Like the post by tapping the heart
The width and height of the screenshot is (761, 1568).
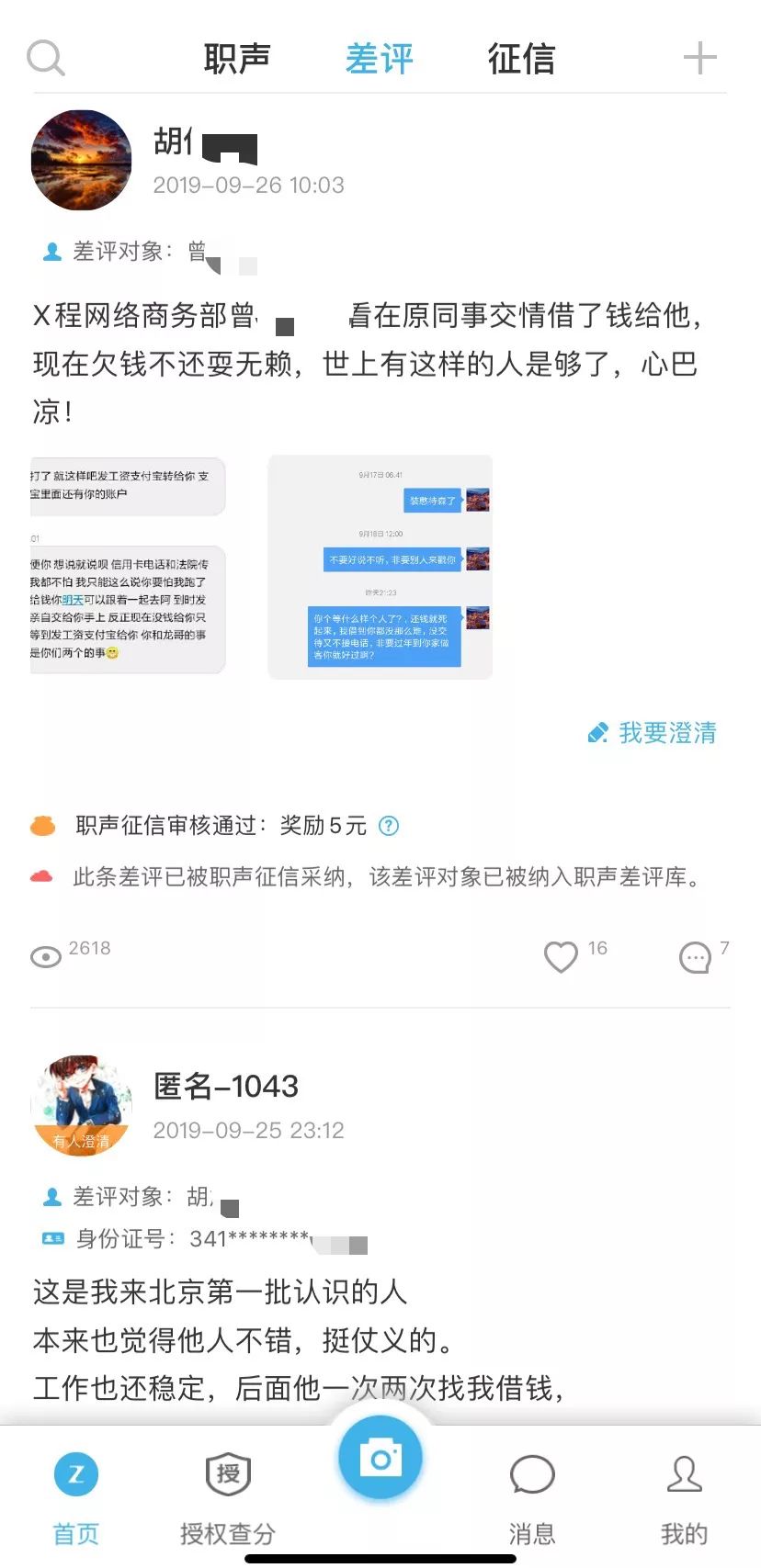561,957
